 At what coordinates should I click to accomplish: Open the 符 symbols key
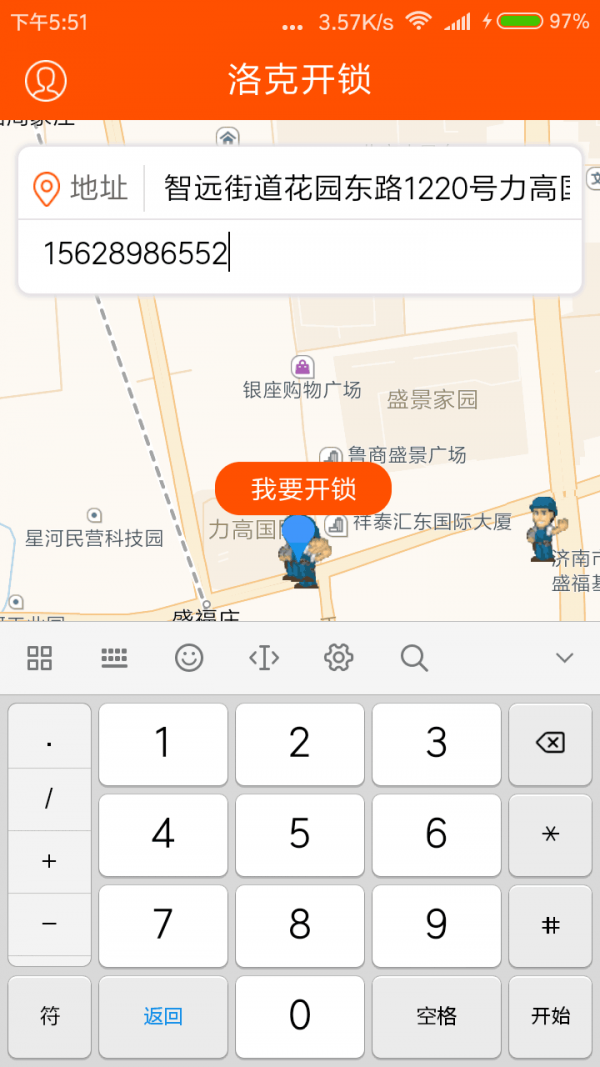(x=49, y=1017)
